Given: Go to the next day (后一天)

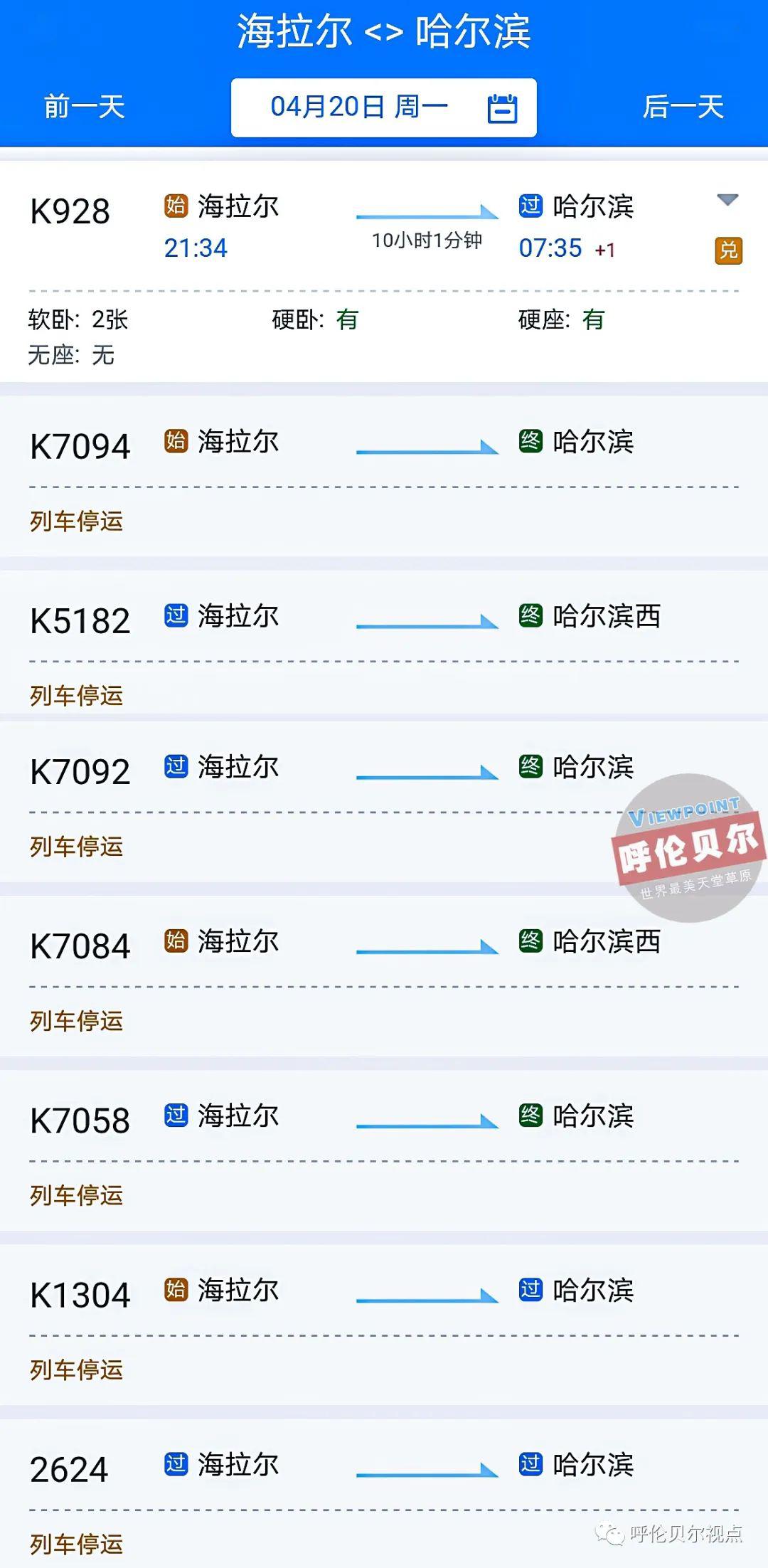Looking at the screenshot, I should (683, 107).
